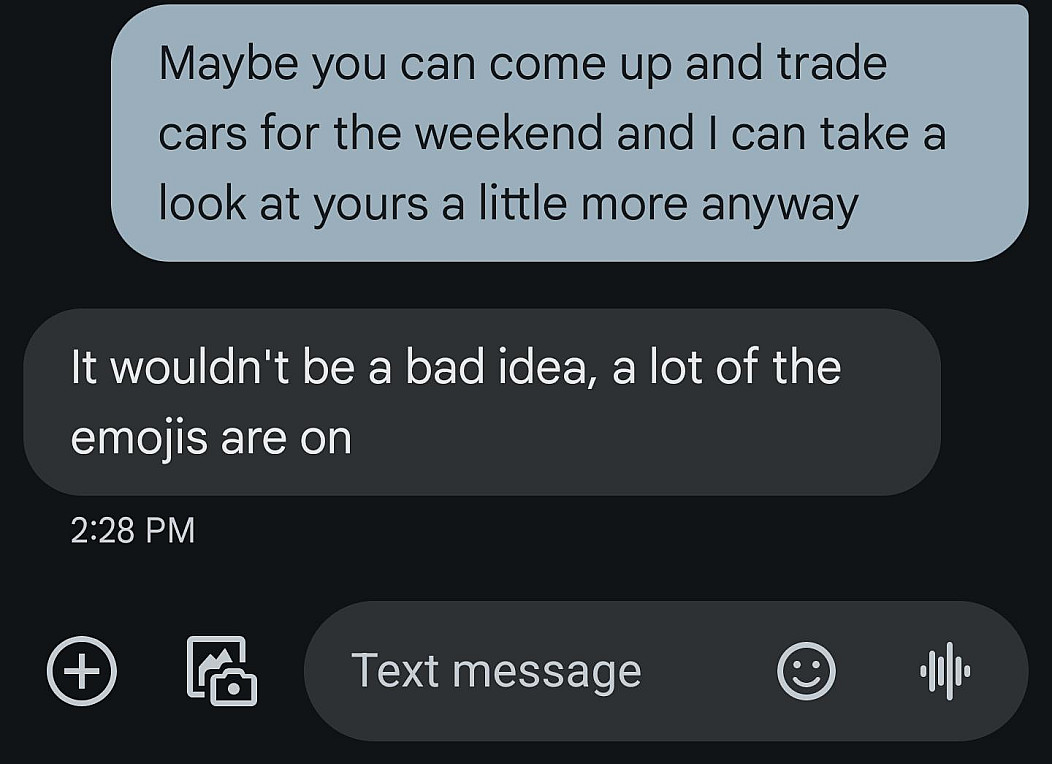Open the gallery and camera picker
Screen dimensions: 1052x764
tap(221, 671)
